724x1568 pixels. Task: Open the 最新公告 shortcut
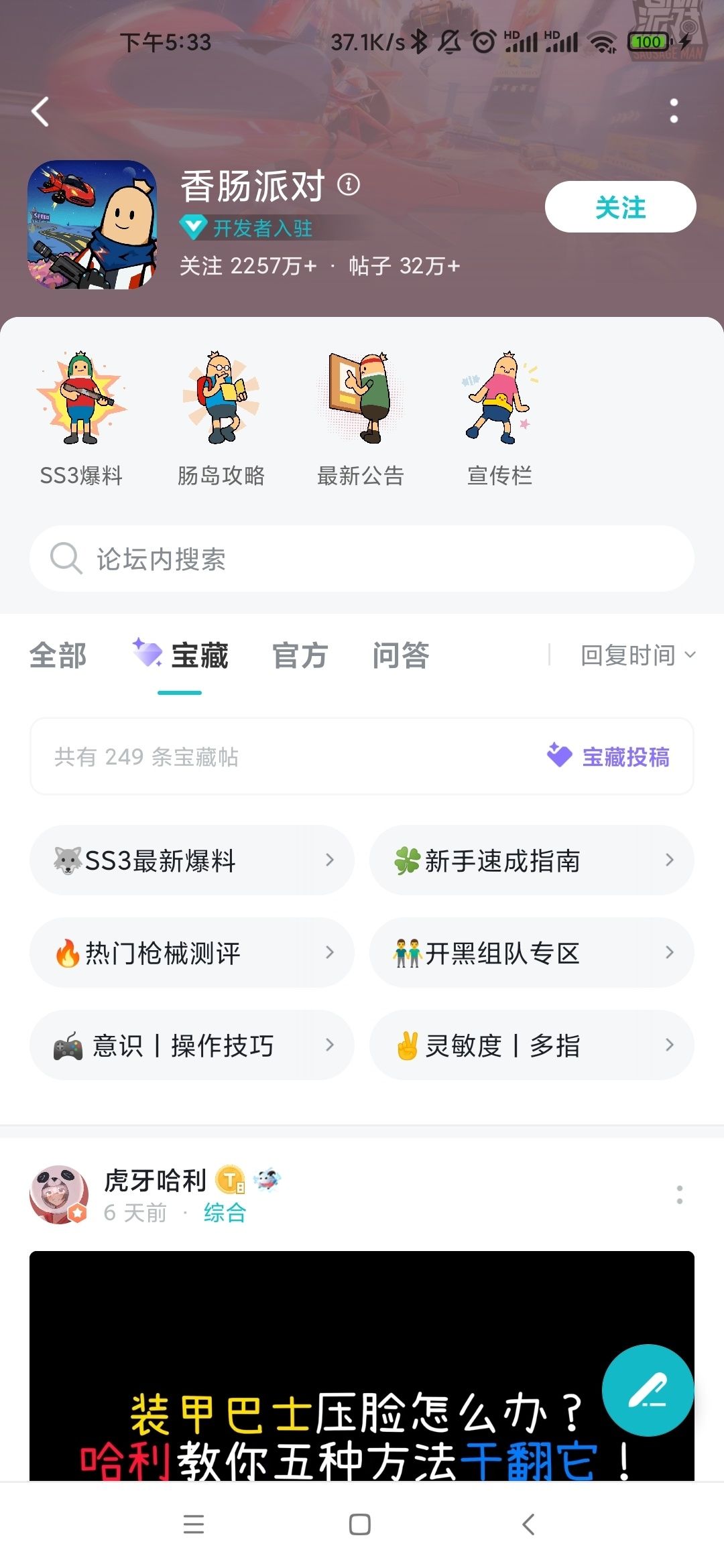click(361, 417)
